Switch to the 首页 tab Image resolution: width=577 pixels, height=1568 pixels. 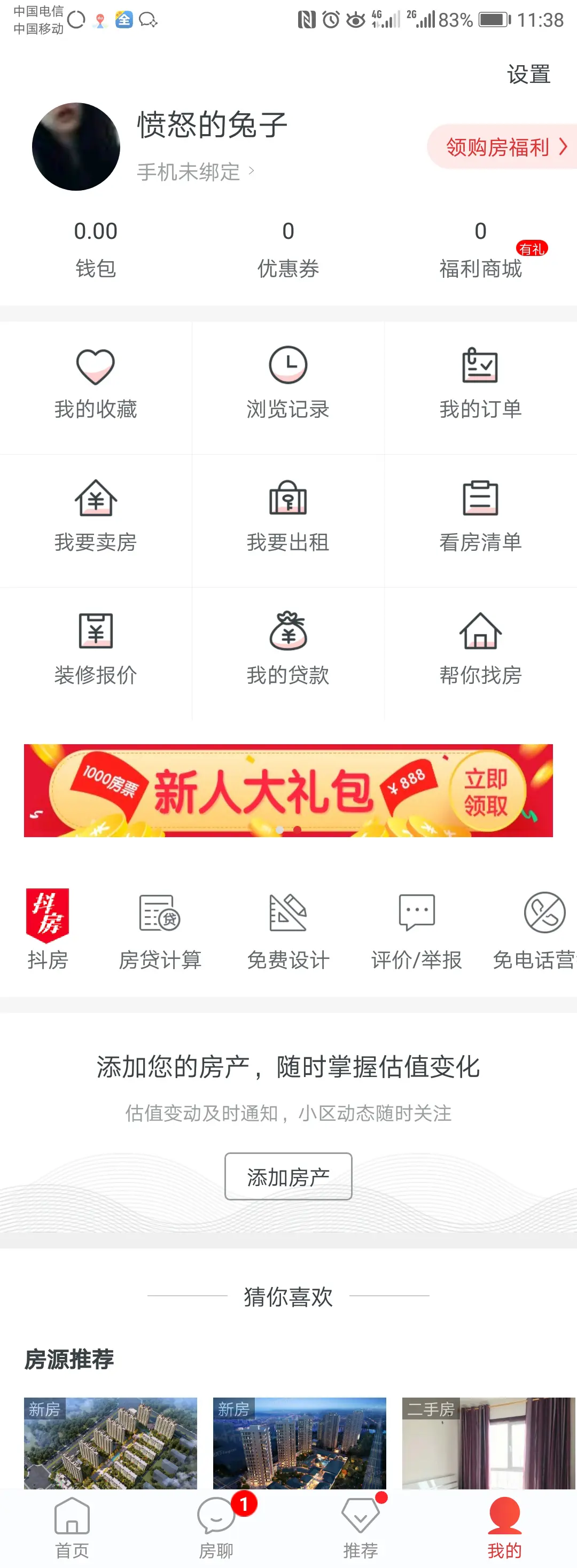point(72,1528)
